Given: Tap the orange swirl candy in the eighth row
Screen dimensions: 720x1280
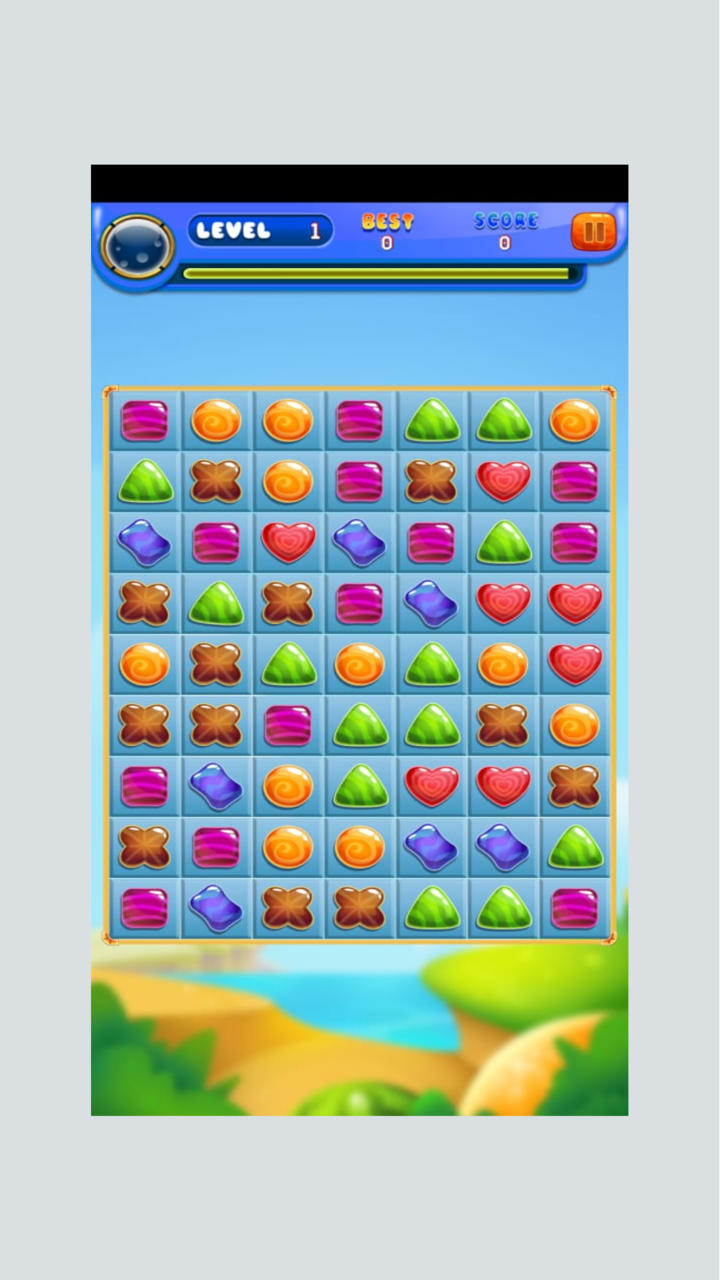Looking at the screenshot, I should point(288,847).
